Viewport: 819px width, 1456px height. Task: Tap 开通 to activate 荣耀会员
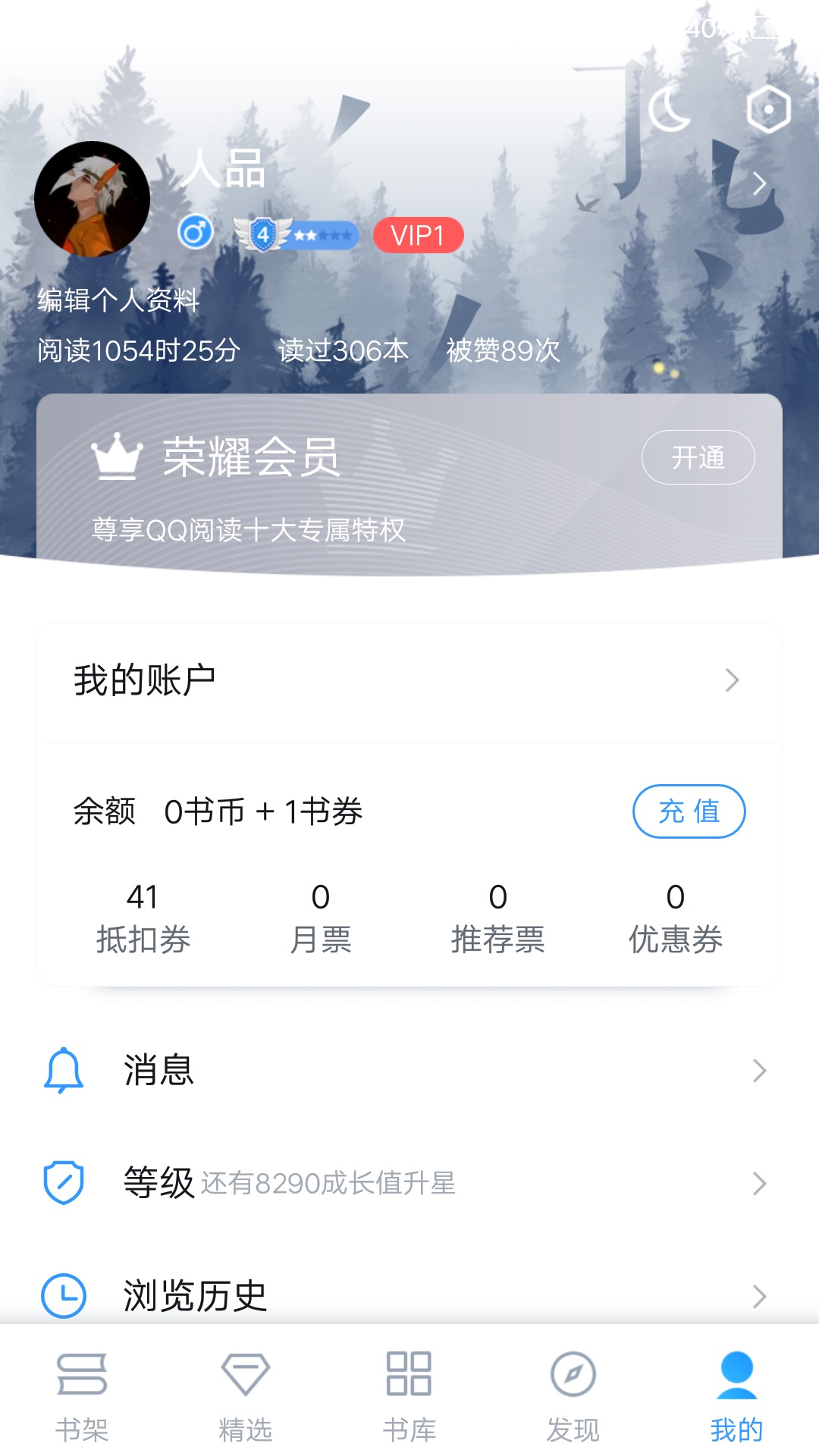[x=698, y=457]
